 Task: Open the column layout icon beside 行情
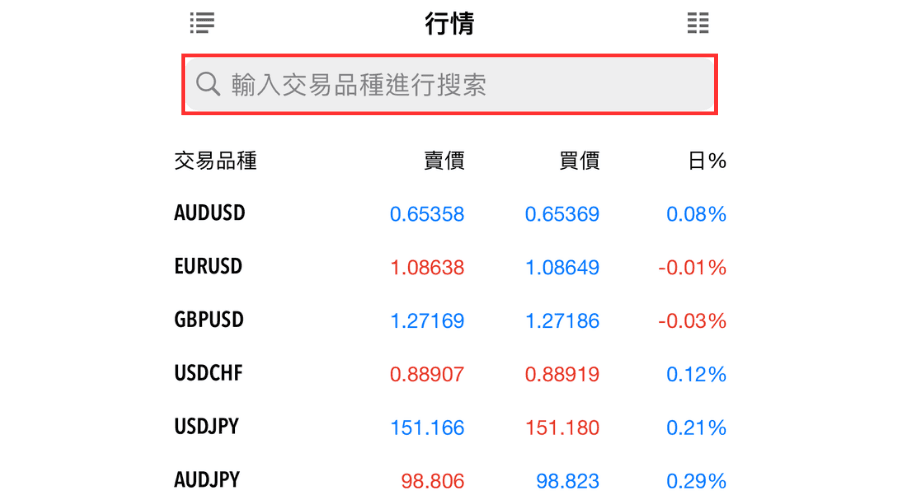698,23
